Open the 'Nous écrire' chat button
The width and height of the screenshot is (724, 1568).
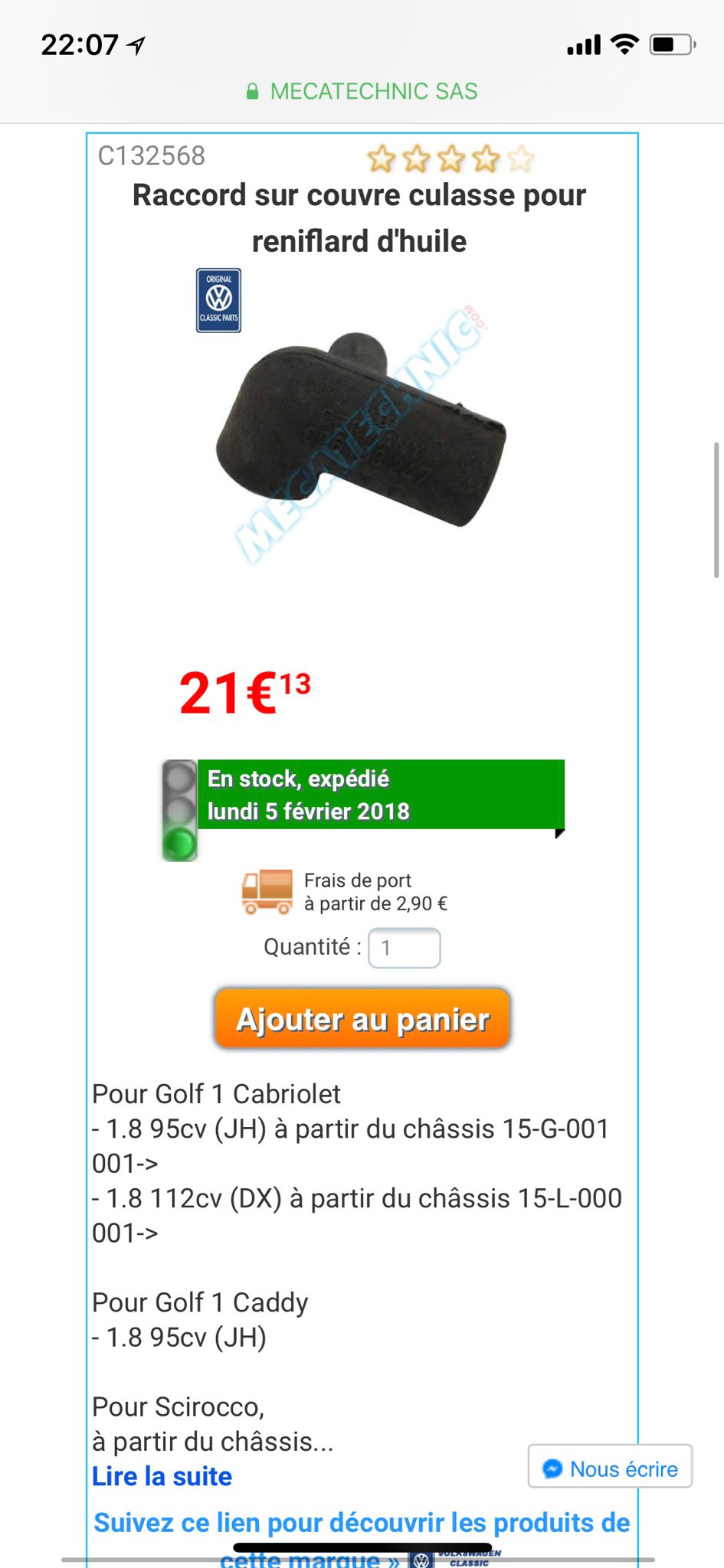[x=610, y=1467]
